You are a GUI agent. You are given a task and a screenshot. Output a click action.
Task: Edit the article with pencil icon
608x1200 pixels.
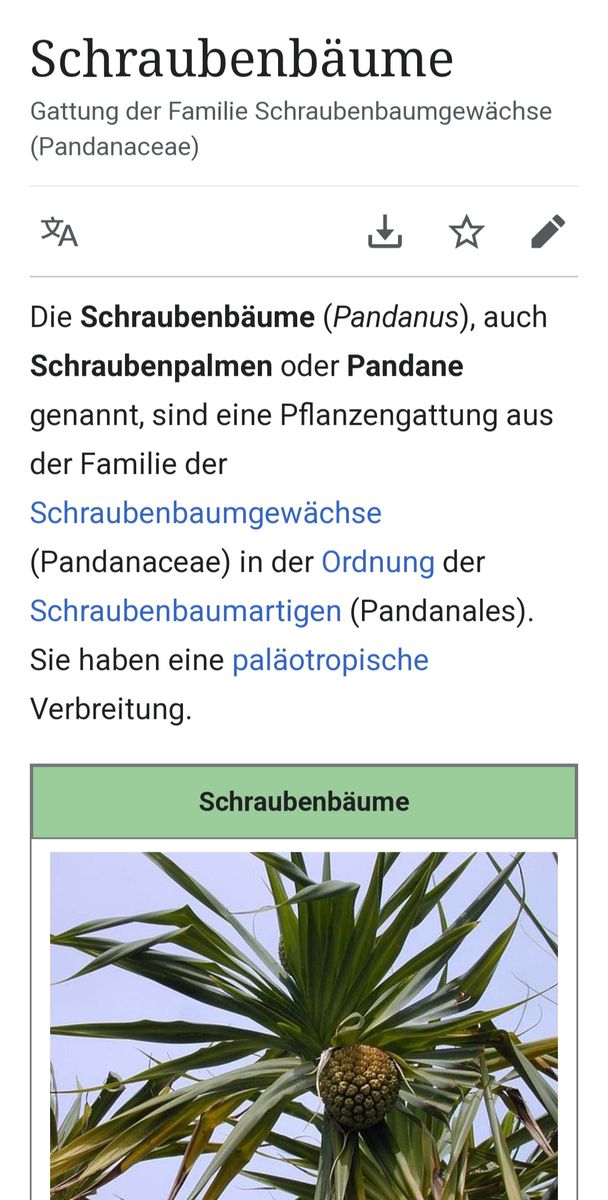(x=547, y=232)
